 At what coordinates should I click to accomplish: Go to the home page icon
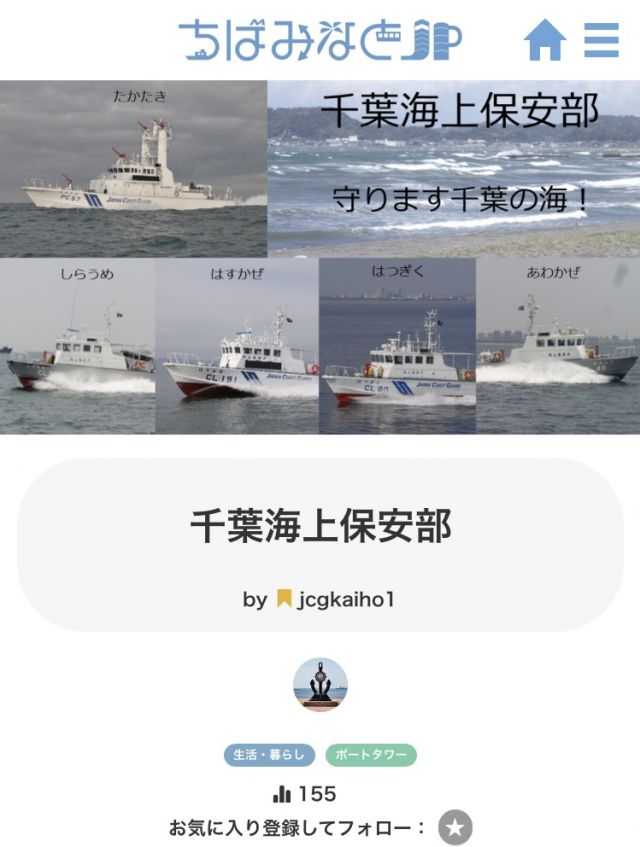pos(545,40)
